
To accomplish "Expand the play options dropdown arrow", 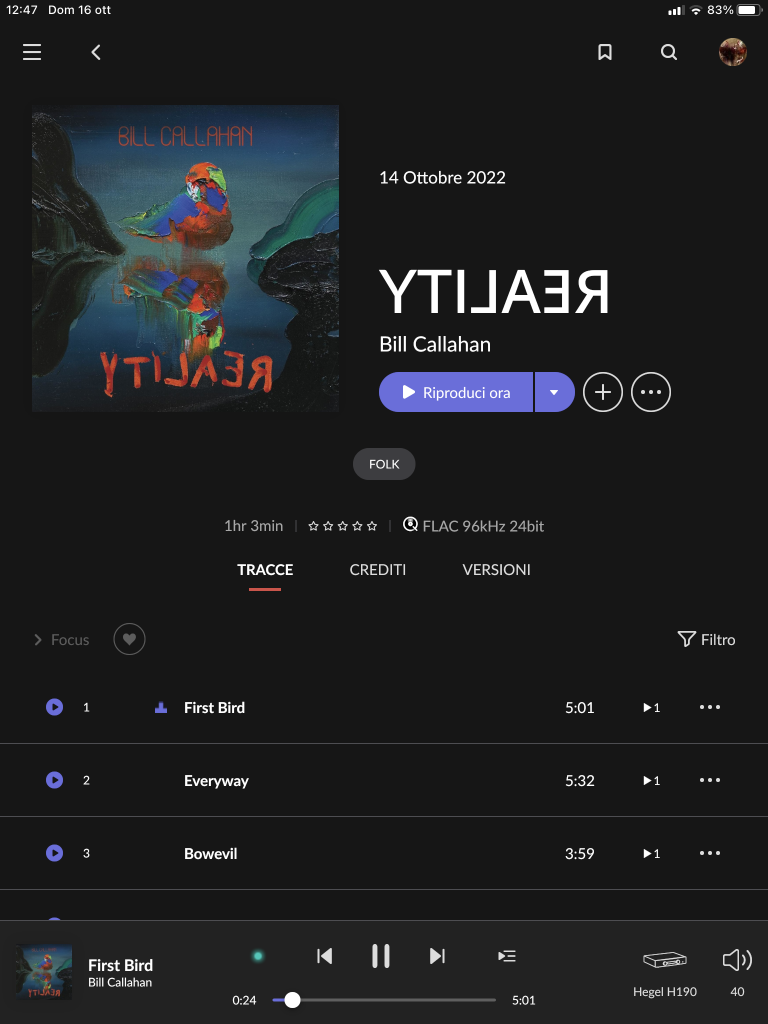I will (554, 392).
